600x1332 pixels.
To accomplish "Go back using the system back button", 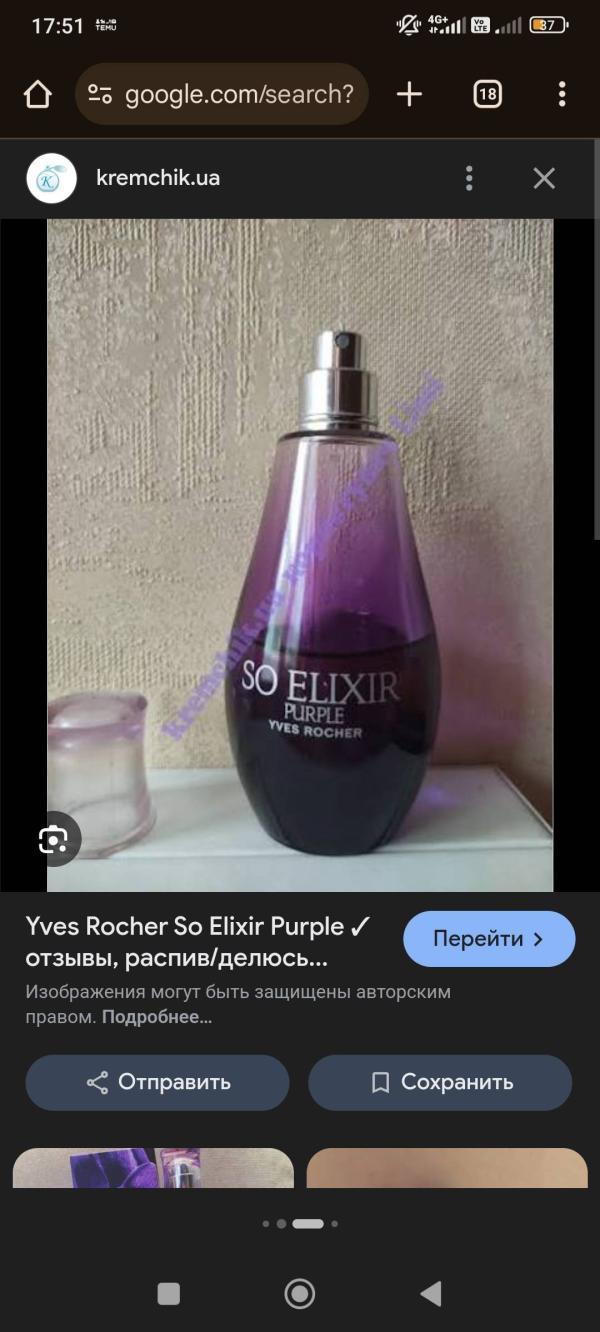I will pyautogui.click(x=431, y=1294).
